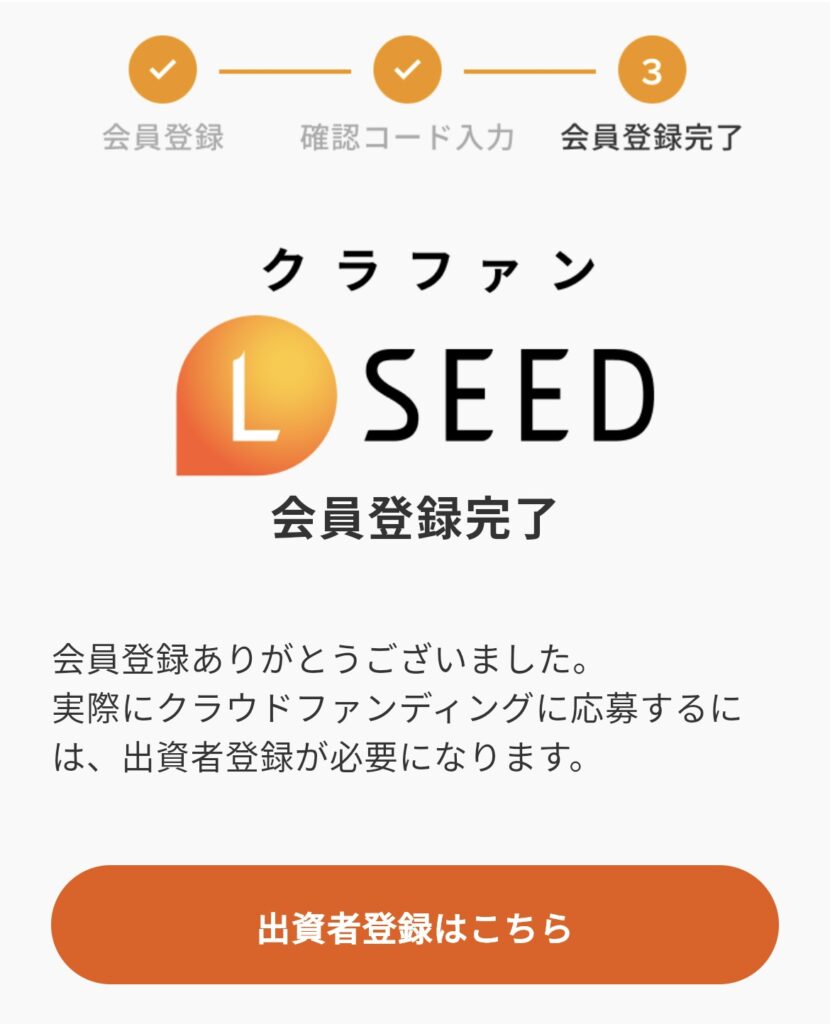Select the 確認コード入力 step label
The image size is (830, 1024).
[x=406, y=132]
